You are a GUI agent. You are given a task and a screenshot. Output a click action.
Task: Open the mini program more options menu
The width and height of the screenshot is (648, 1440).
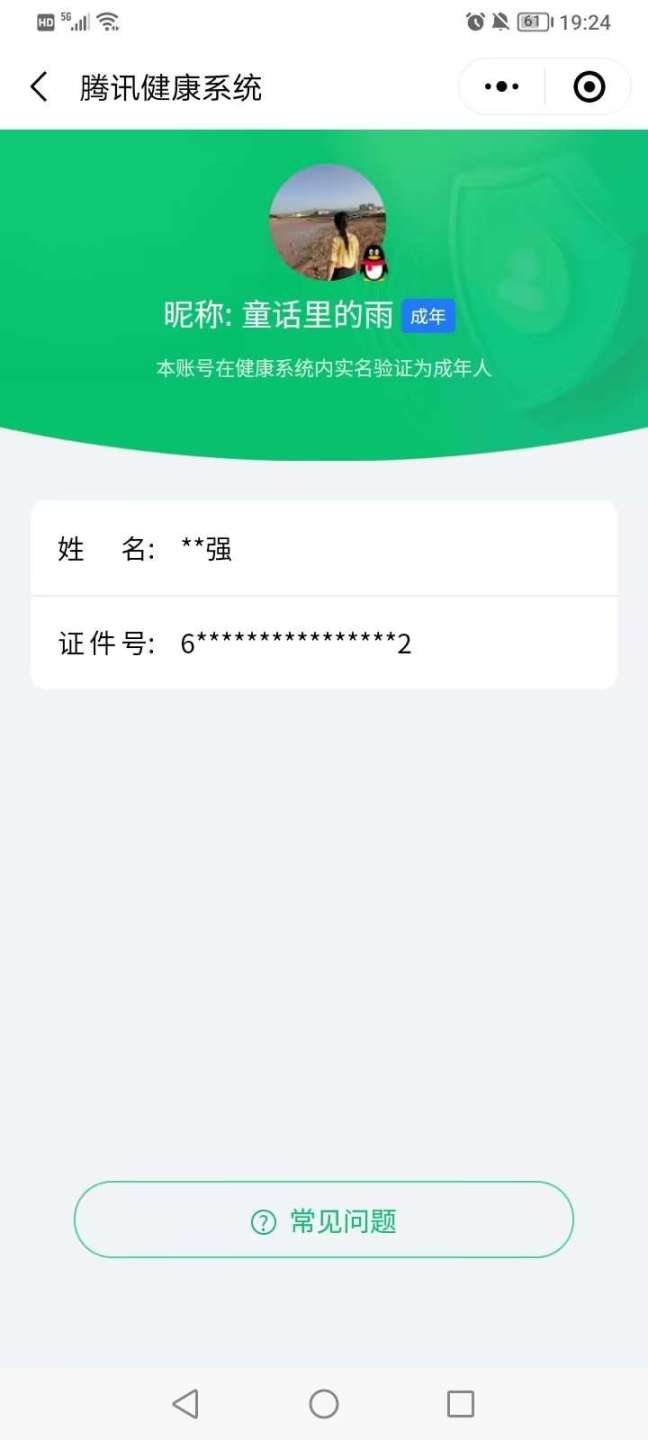[x=501, y=87]
